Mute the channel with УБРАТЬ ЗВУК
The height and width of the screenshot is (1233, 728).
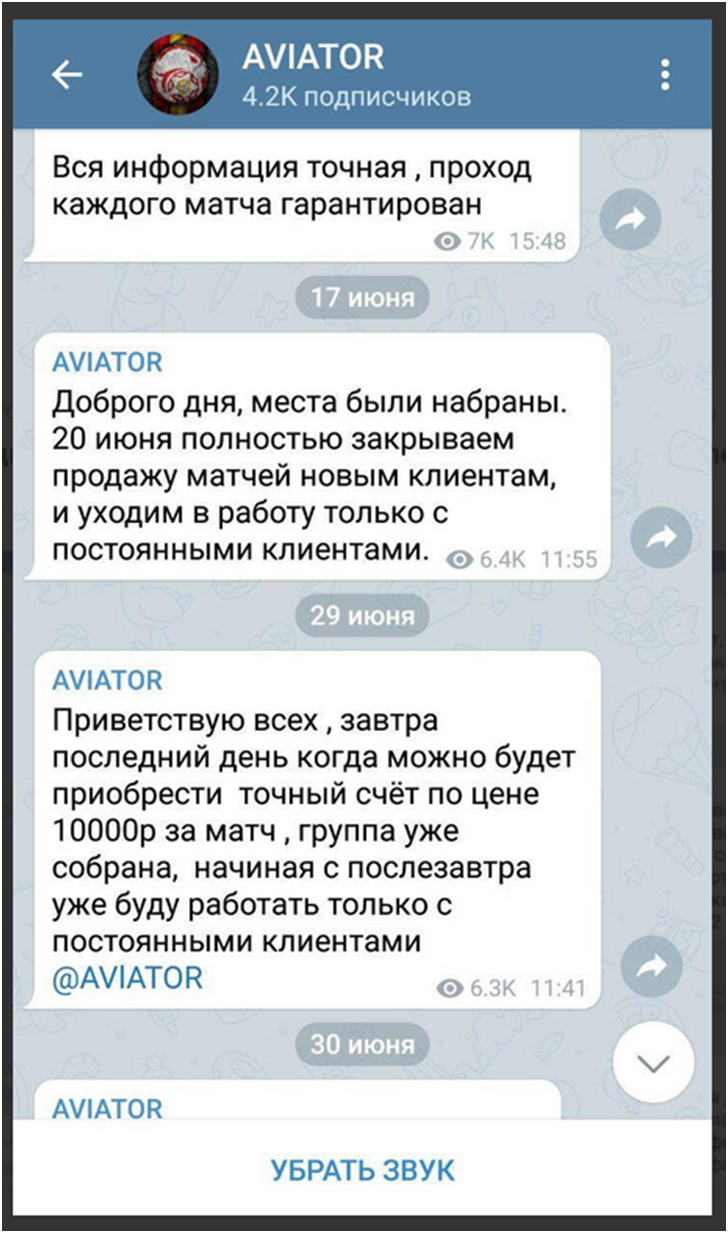coord(363,1170)
